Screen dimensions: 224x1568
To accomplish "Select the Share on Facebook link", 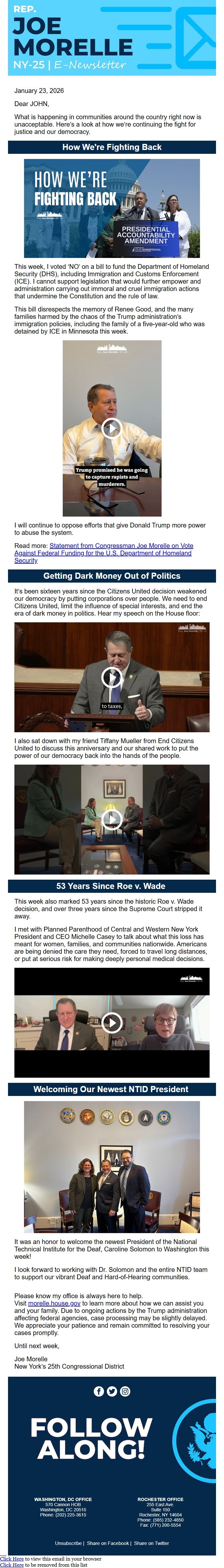I will pos(108,1543).
